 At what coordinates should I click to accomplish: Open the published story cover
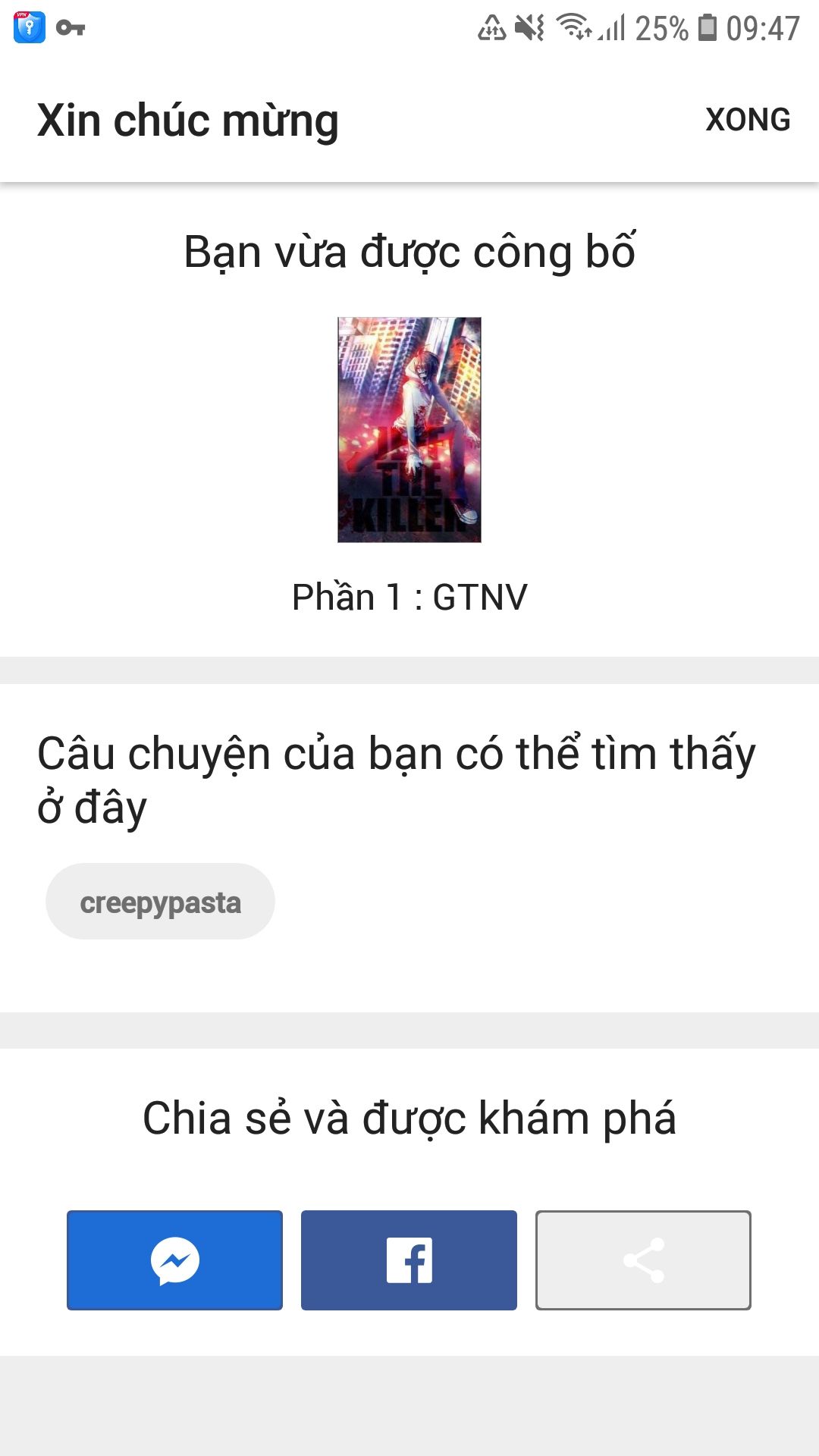pos(409,430)
